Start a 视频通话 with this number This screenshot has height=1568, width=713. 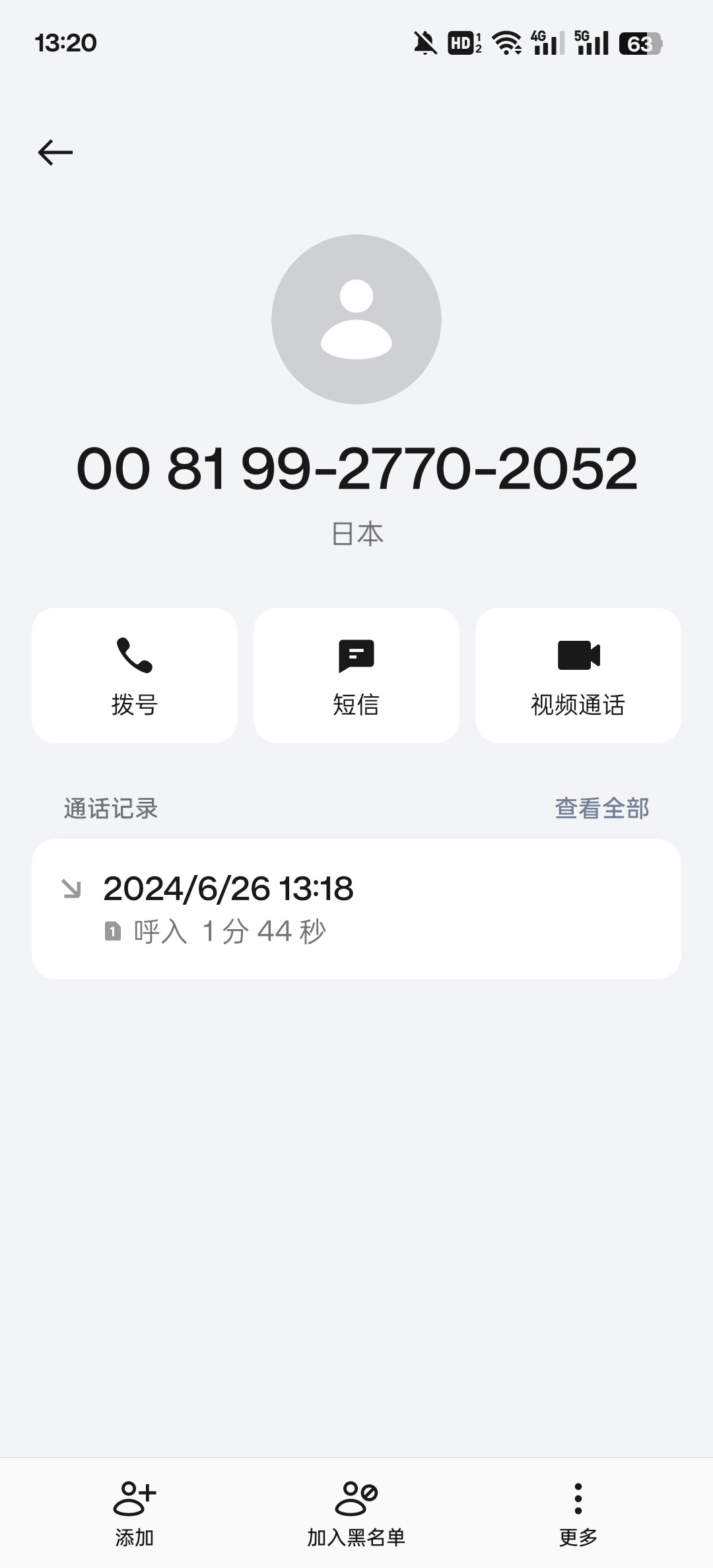(578, 675)
